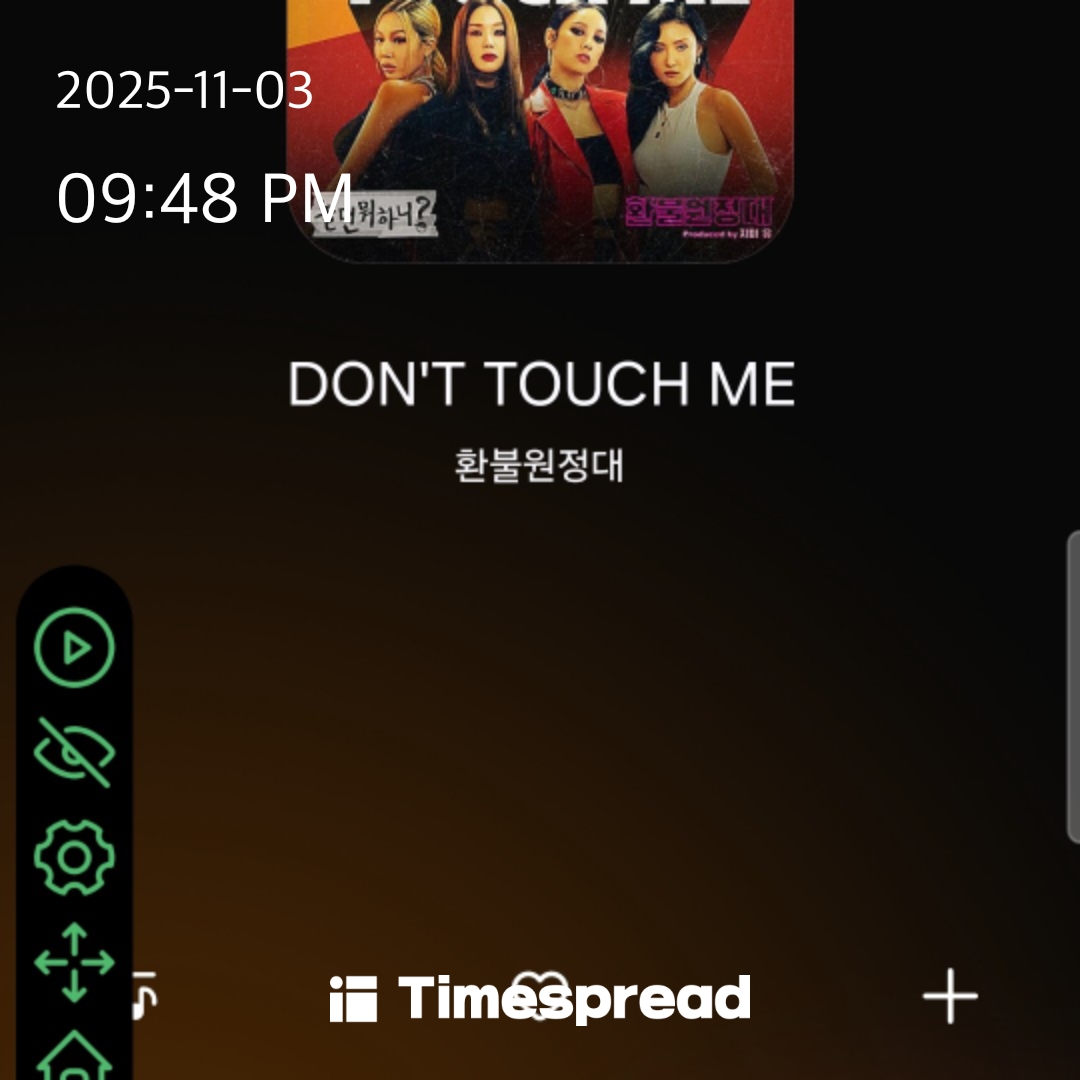Tap the green play icon in the floating toolbar

click(75, 648)
